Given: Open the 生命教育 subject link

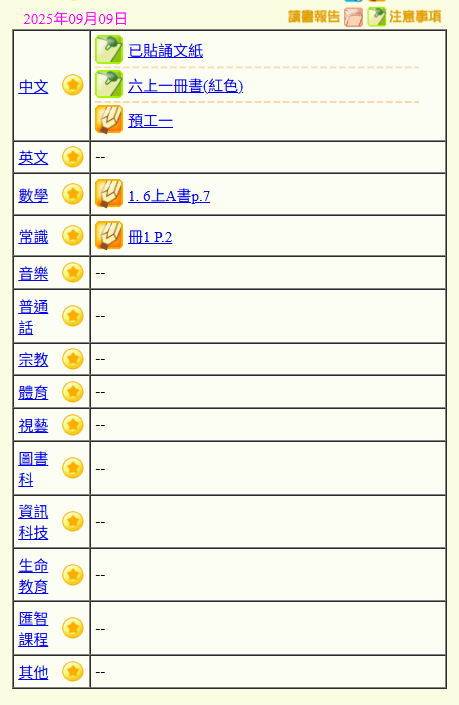Looking at the screenshot, I should pyautogui.click(x=33, y=576).
